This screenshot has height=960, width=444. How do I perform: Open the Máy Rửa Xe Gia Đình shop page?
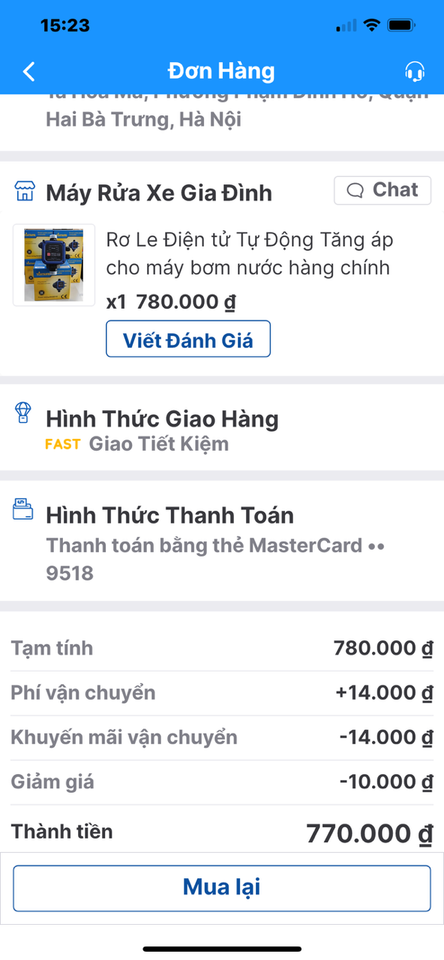pyautogui.click(x=159, y=193)
